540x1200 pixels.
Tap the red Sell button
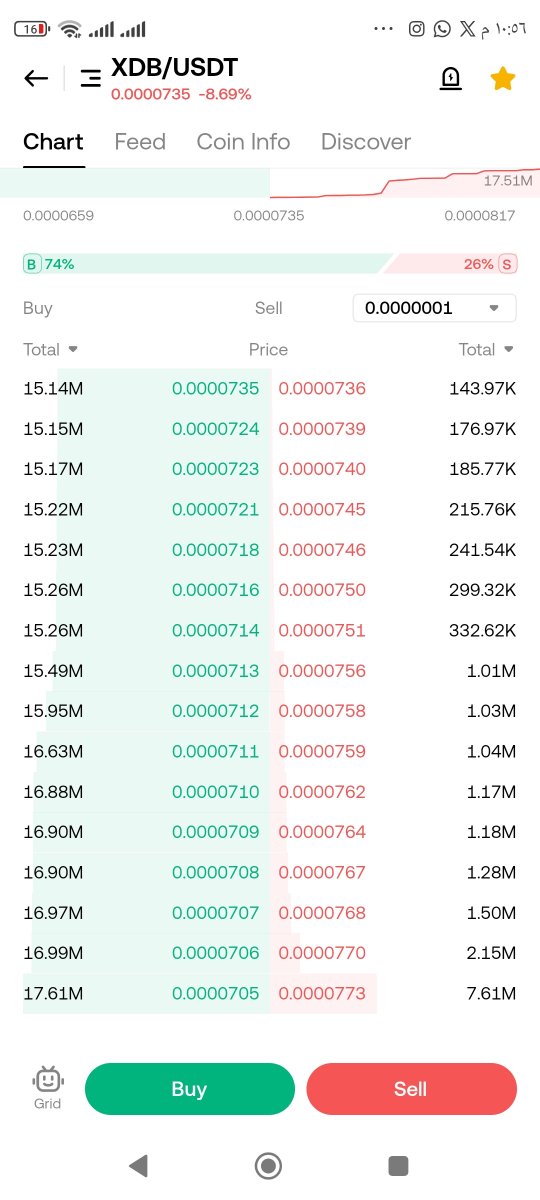[x=411, y=1089]
